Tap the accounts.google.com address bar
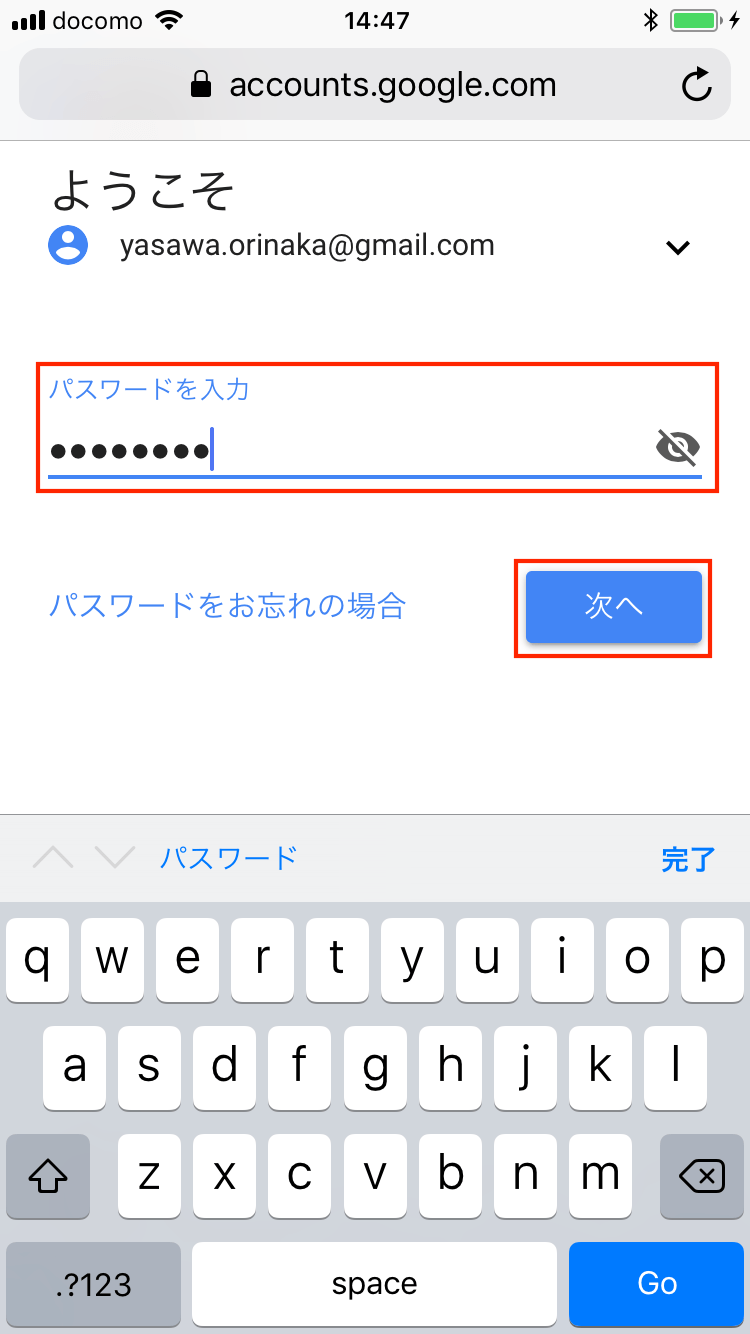Screen dimensions: 750x1334 [375, 85]
